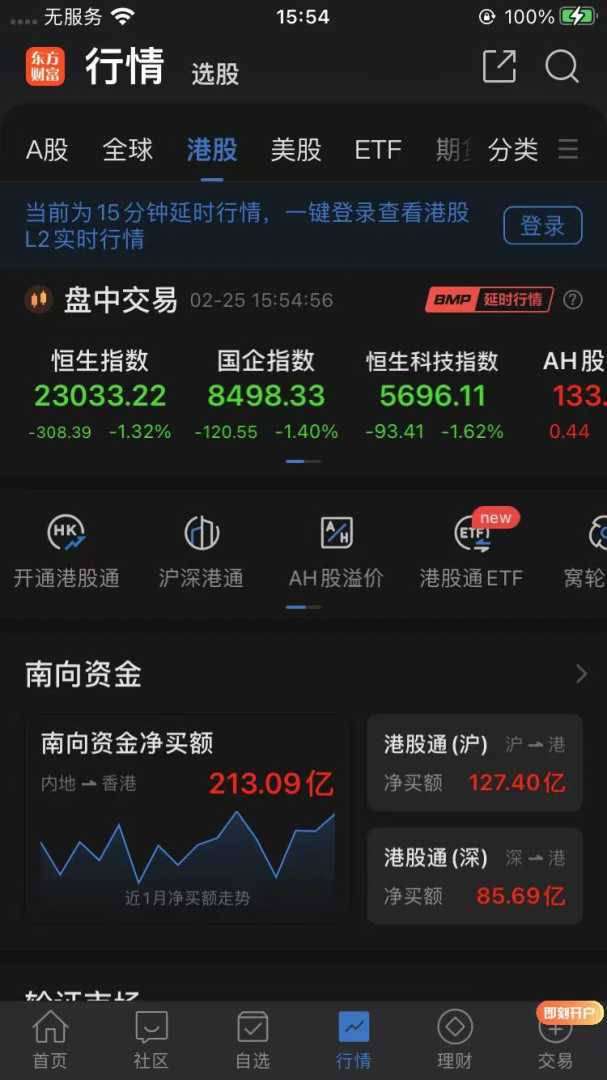Switch to the A股 tab
Image resolution: width=607 pixels, height=1080 pixels.
pos(47,150)
